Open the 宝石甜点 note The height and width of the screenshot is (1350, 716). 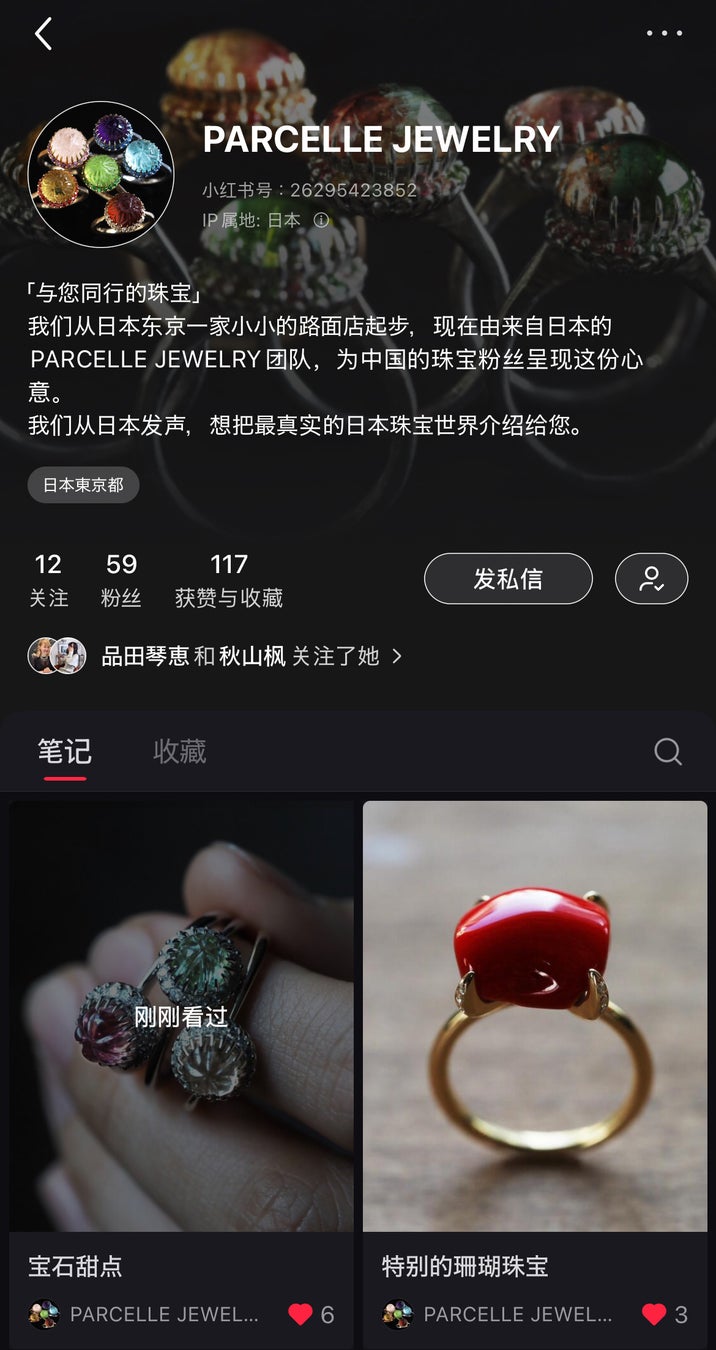tap(181, 1016)
